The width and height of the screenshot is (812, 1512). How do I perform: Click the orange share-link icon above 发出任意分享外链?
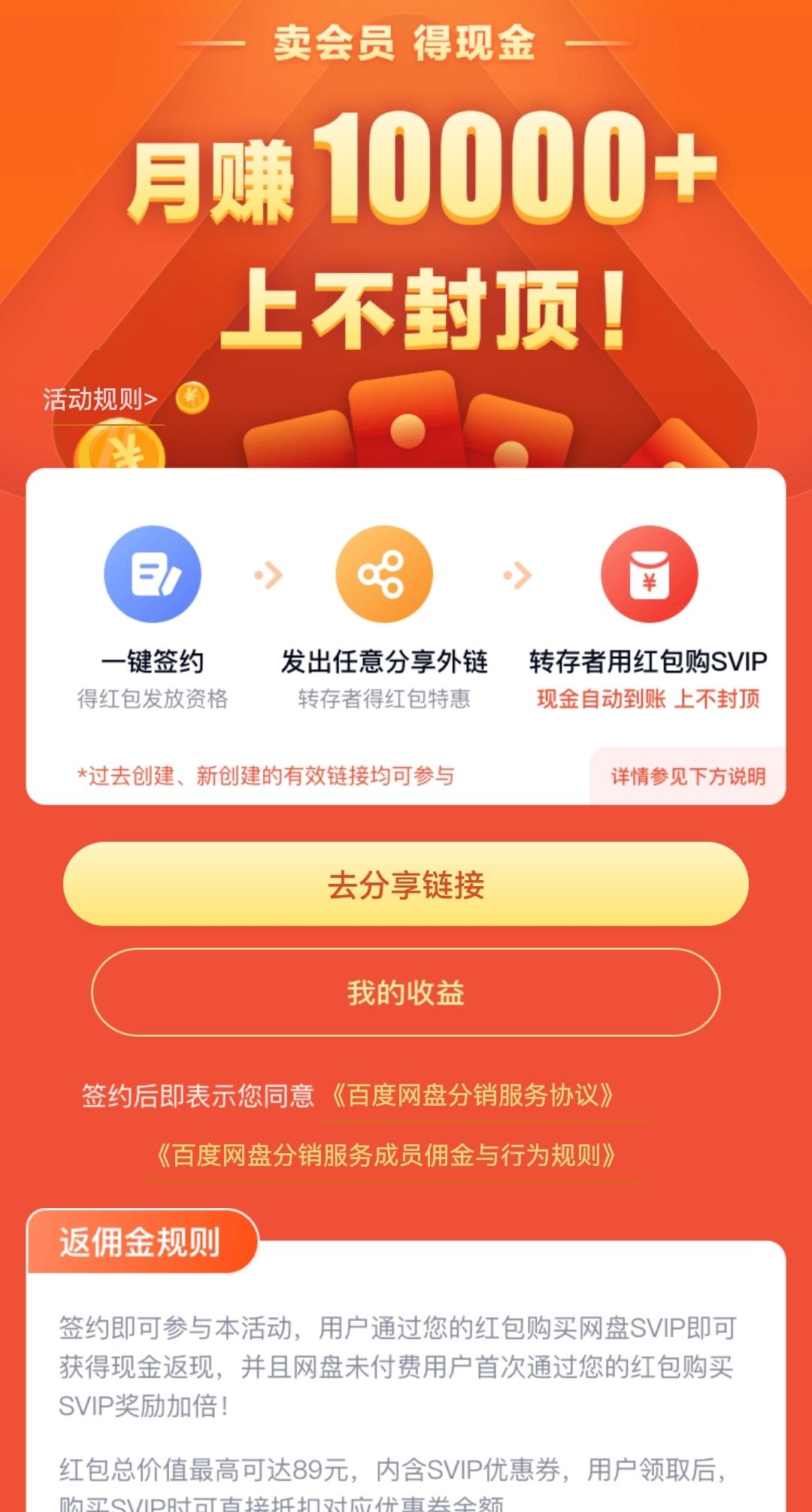click(x=383, y=573)
